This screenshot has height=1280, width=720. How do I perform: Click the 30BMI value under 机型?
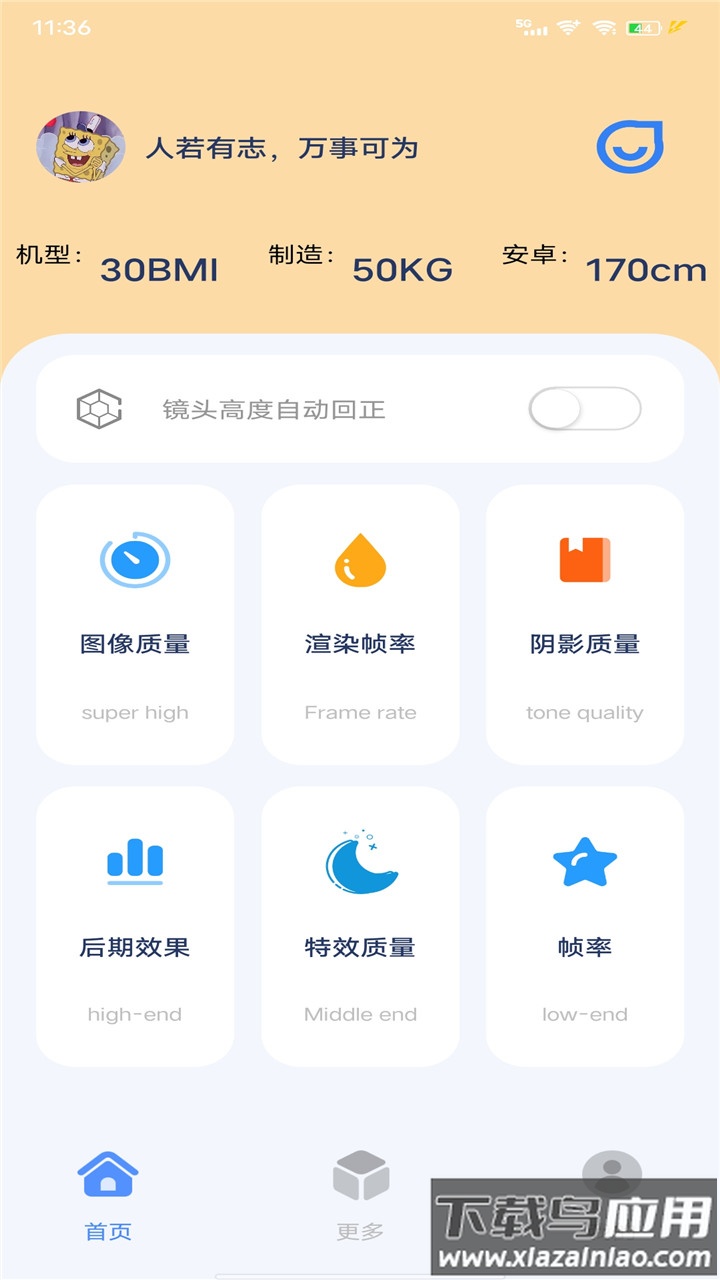pos(160,268)
